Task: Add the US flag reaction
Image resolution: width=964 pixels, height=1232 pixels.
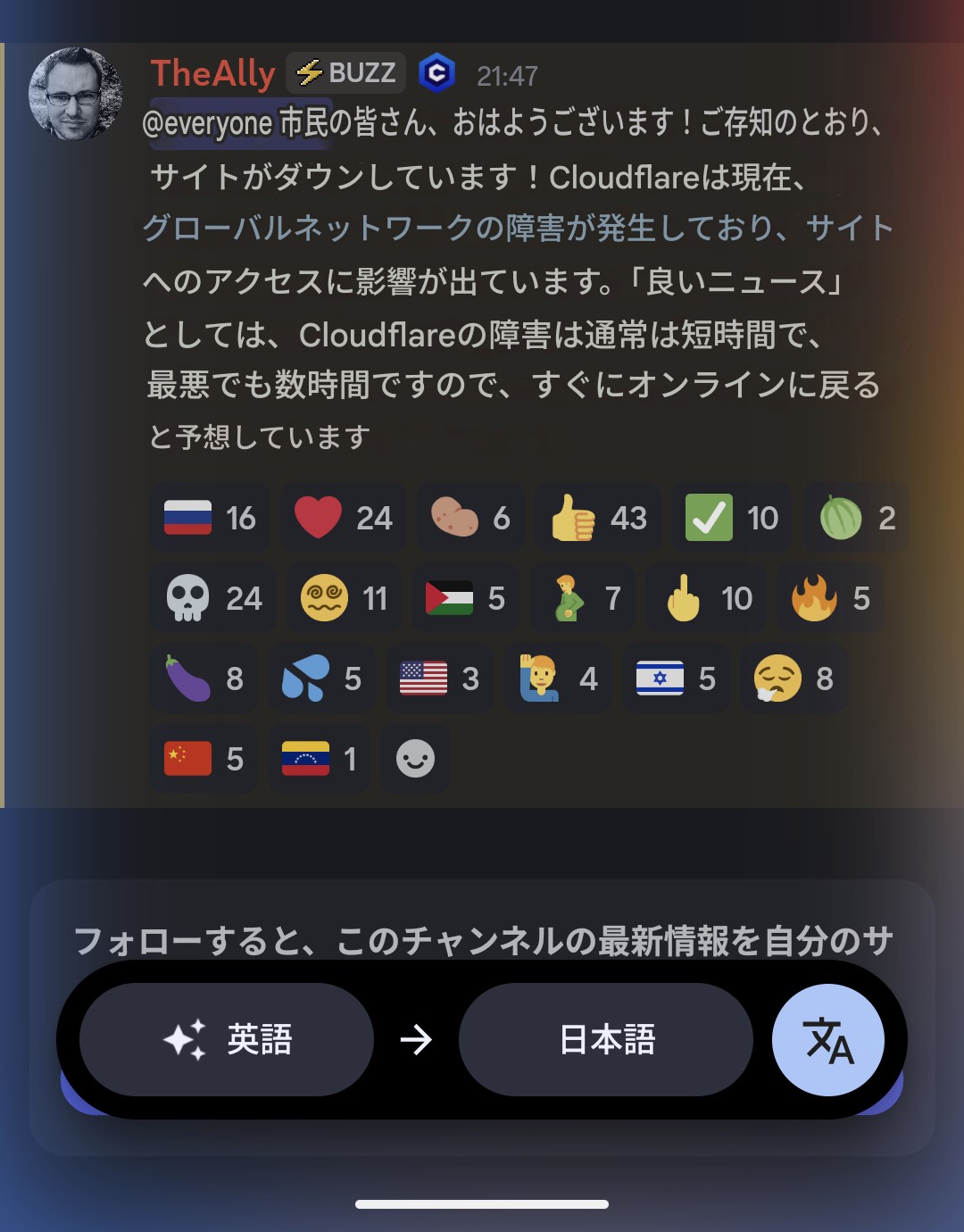Action: click(439, 678)
